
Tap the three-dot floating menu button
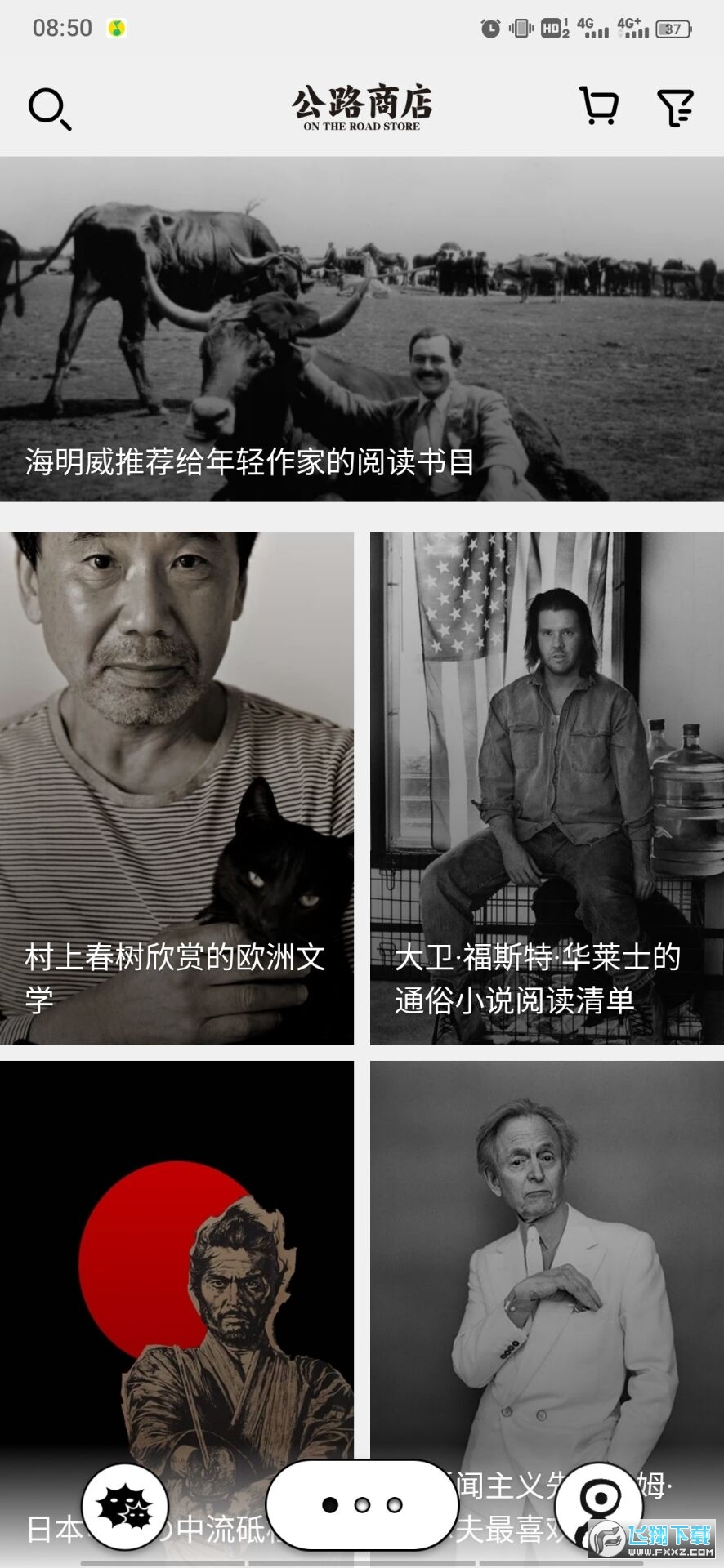click(362, 1504)
